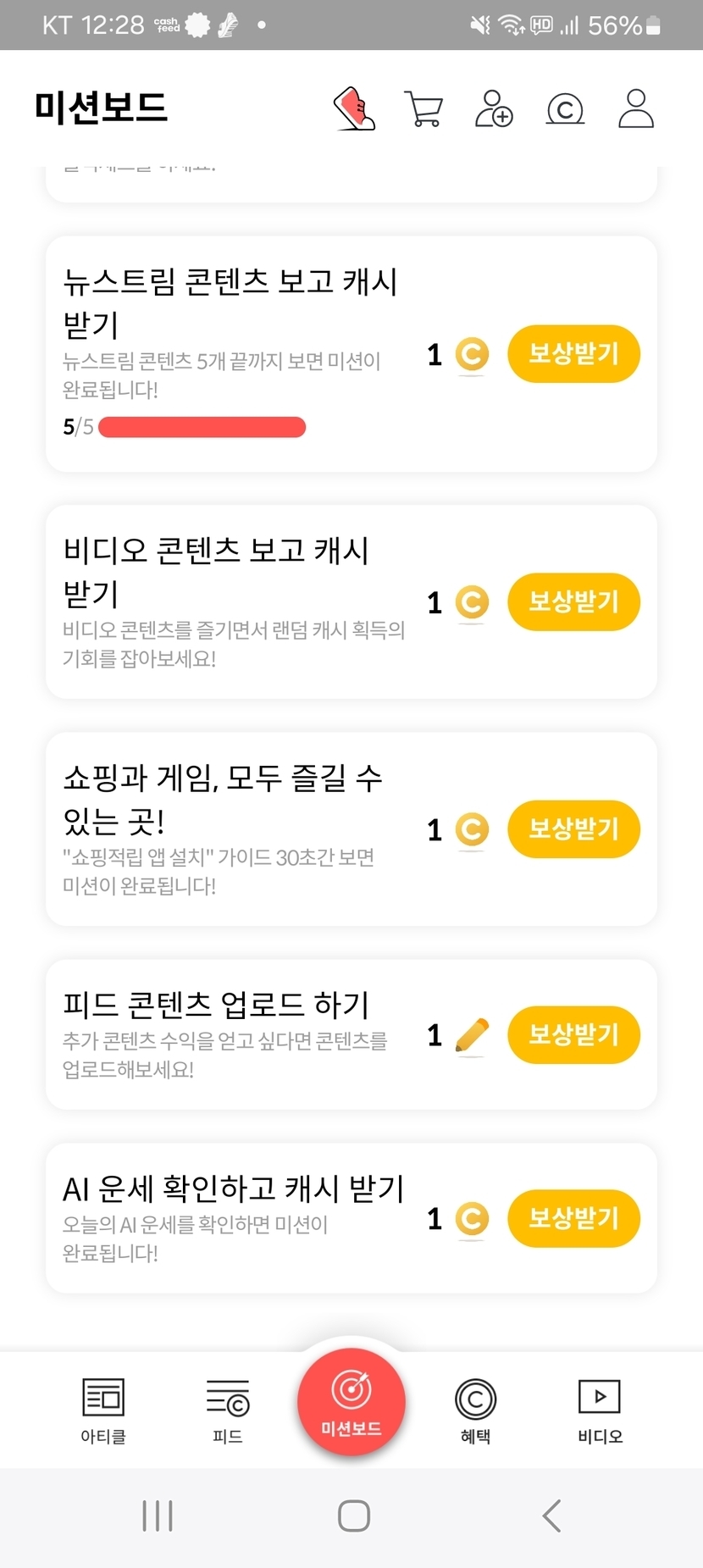Claim reward for 피드 콘텐츠 업로드 mission
Viewport: 703px width, 1568px height.
pos(573,1035)
